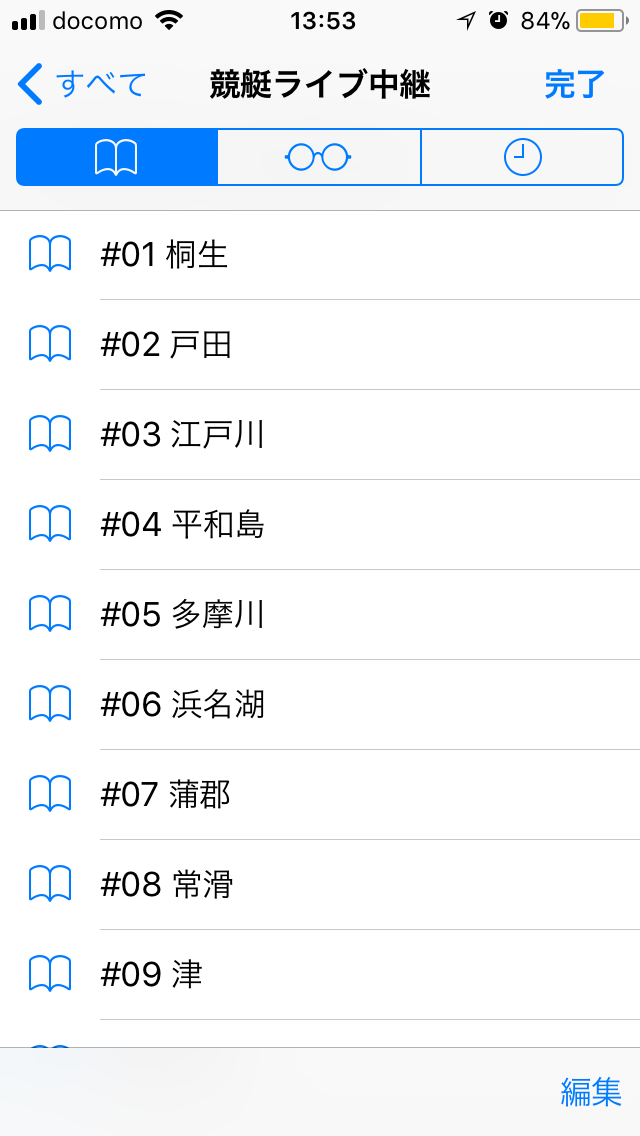Tap 編集 to edit bookmarks
The height and width of the screenshot is (1136, 640).
tap(591, 1092)
